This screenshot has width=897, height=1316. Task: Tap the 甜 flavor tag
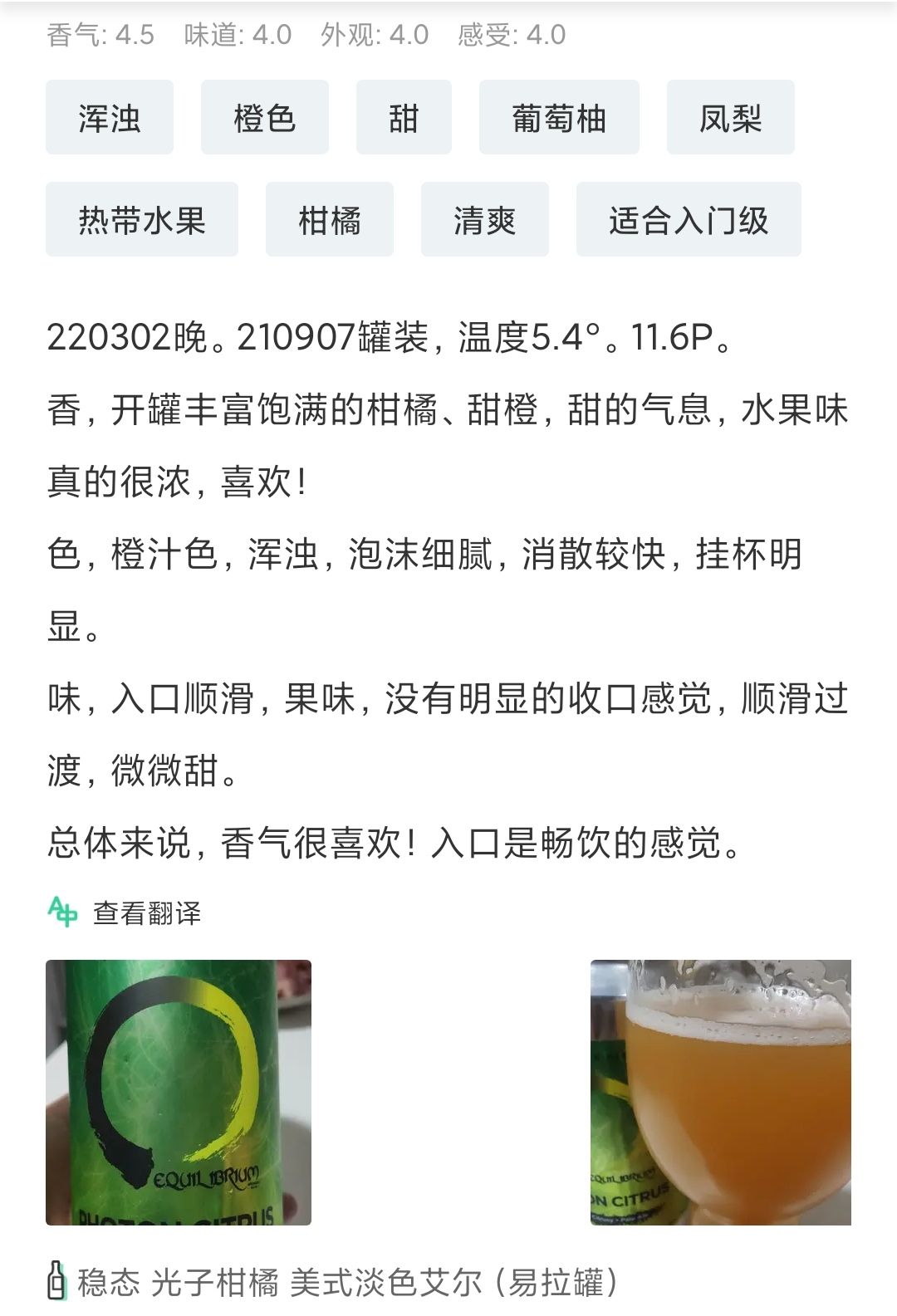[404, 117]
